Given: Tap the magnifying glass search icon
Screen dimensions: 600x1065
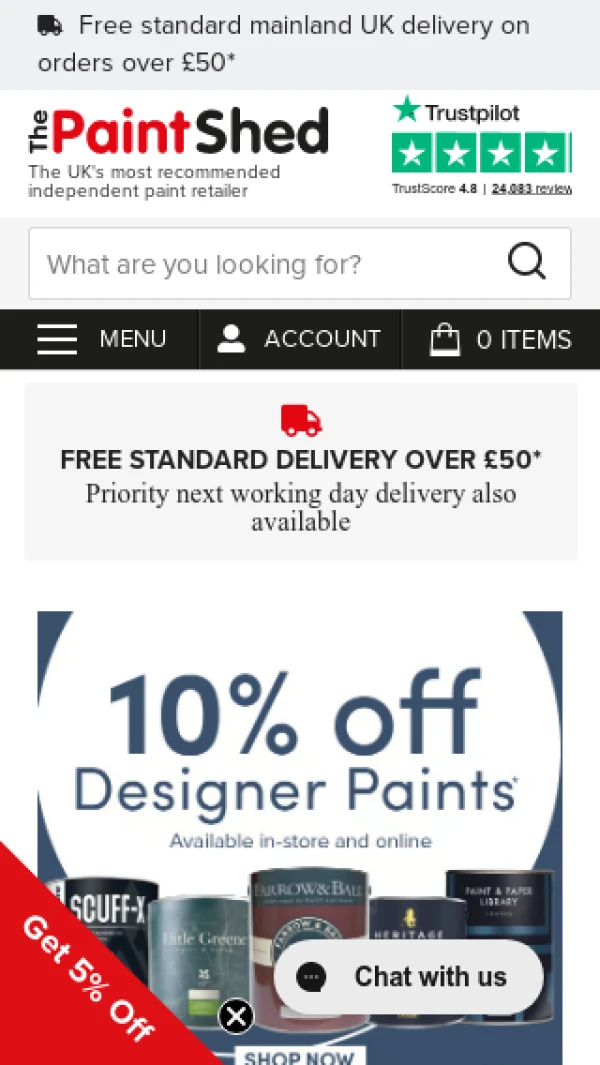Looking at the screenshot, I should point(527,263).
